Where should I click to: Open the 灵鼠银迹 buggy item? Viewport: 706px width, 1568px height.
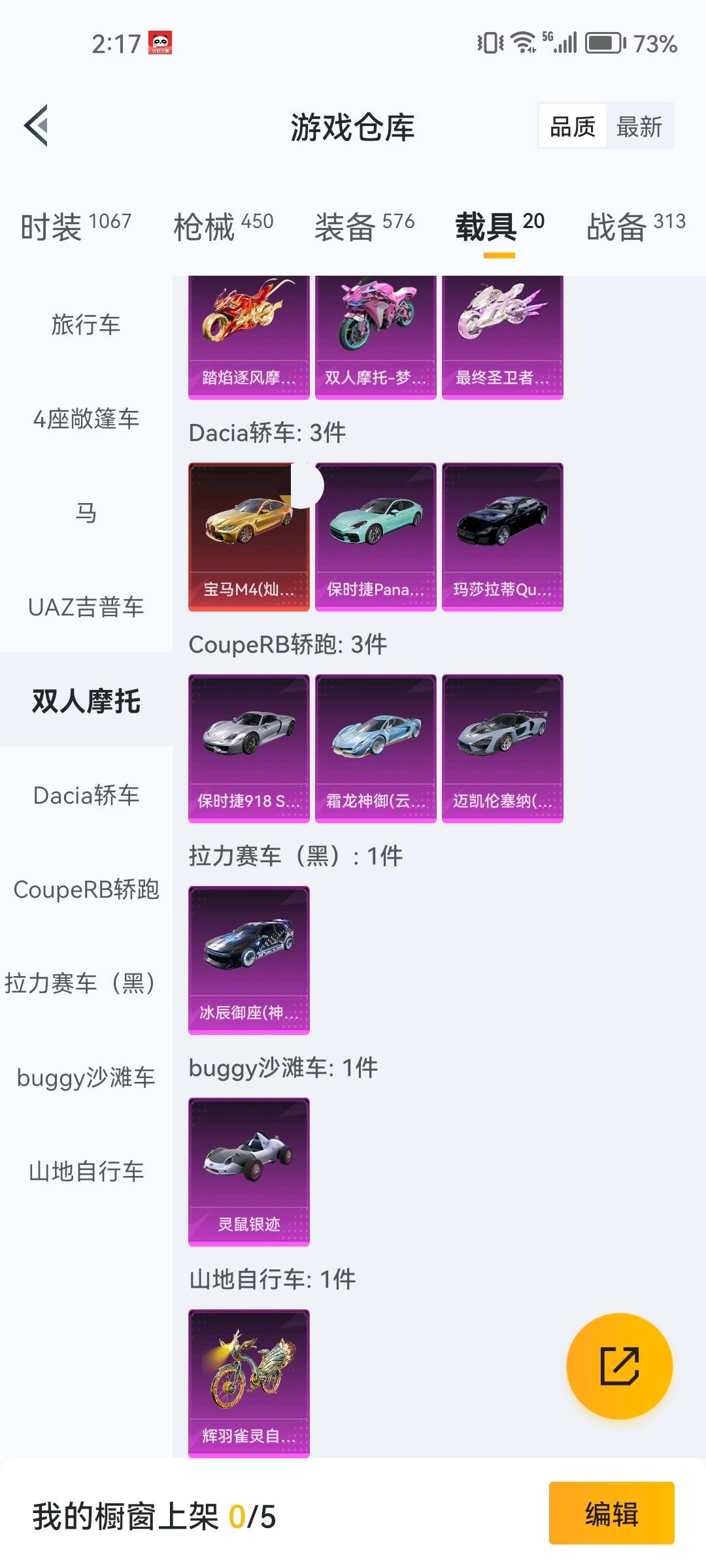pyautogui.click(x=248, y=1172)
